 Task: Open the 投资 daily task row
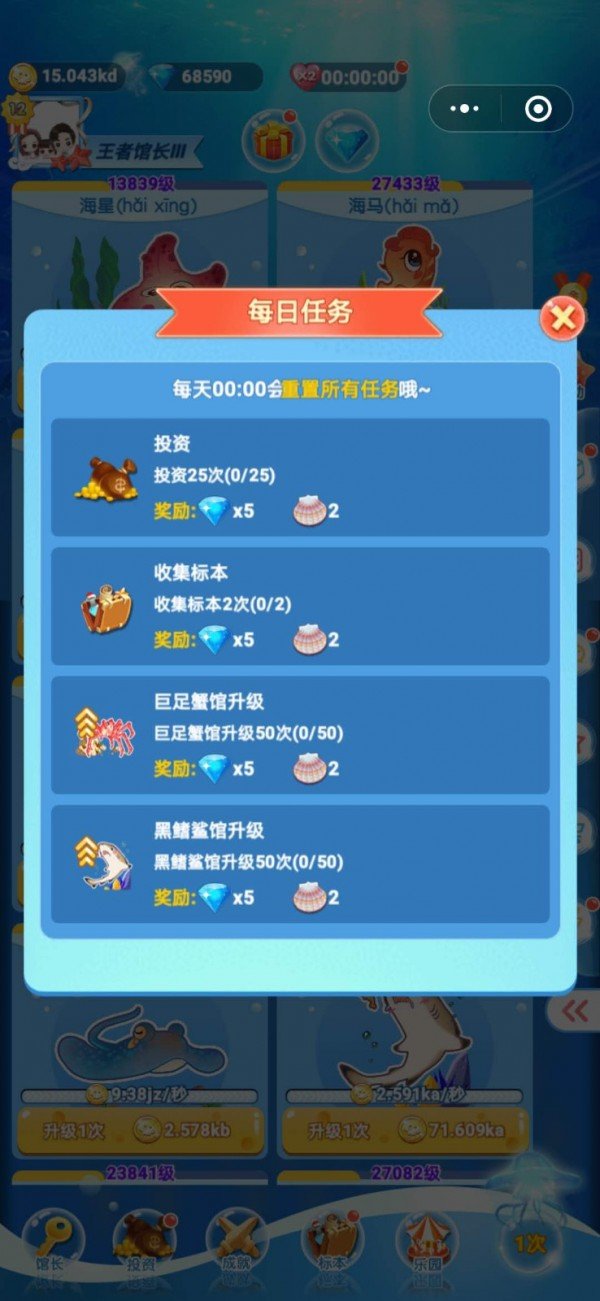[300, 477]
